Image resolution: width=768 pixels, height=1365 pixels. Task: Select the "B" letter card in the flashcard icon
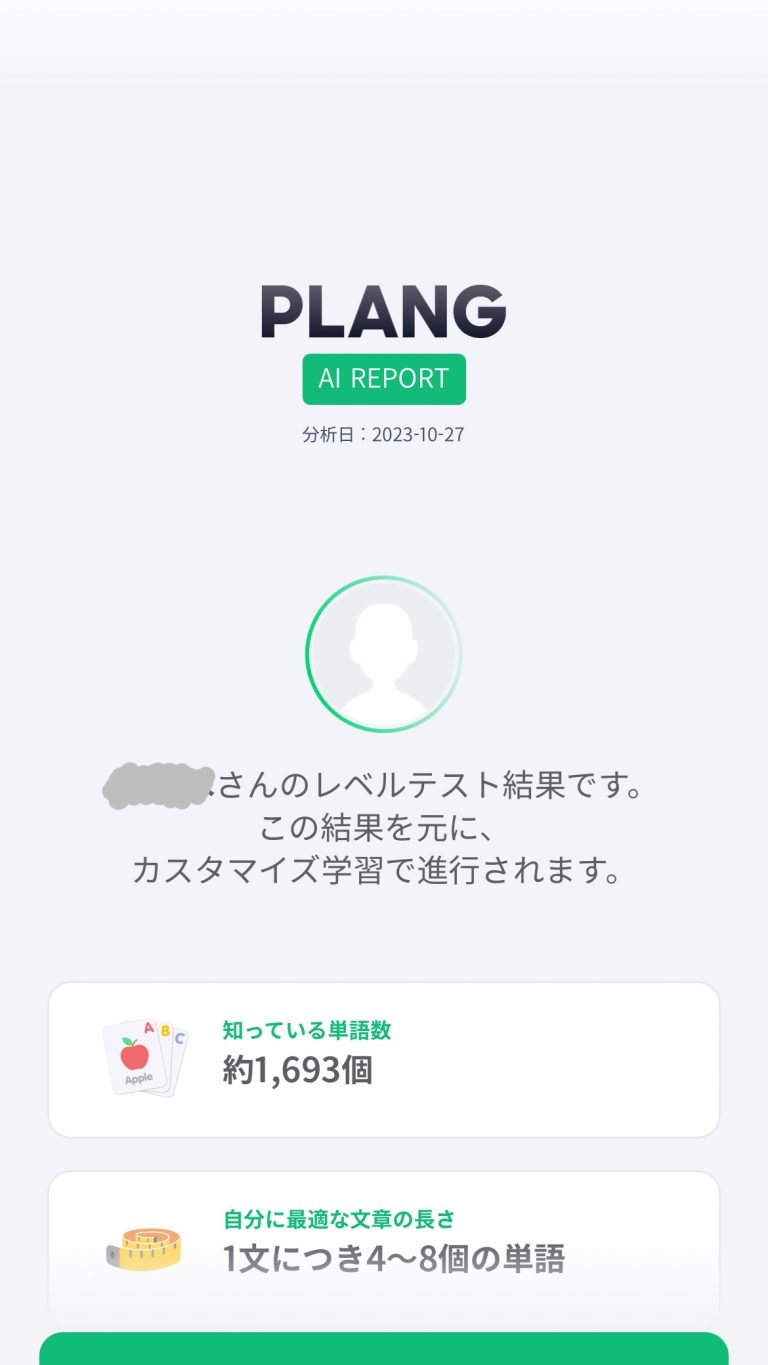click(166, 1029)
